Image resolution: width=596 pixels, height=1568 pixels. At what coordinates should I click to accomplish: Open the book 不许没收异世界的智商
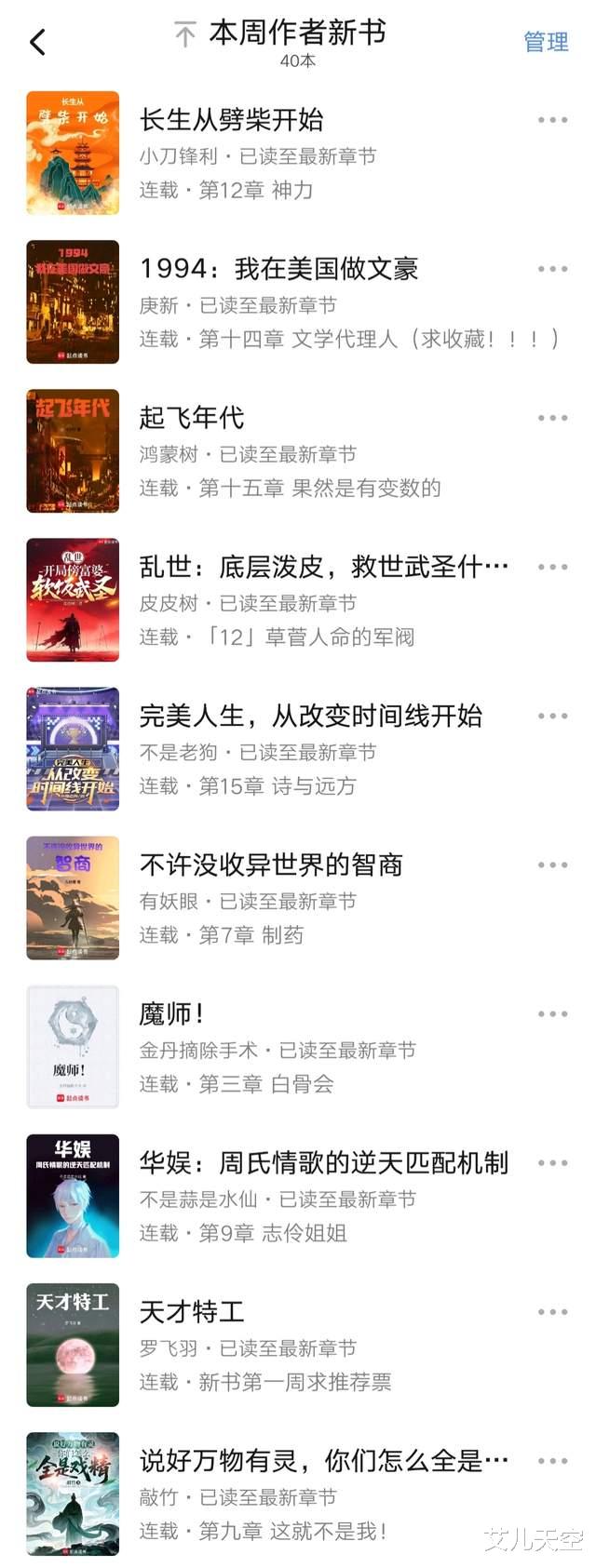pos(271,864)
